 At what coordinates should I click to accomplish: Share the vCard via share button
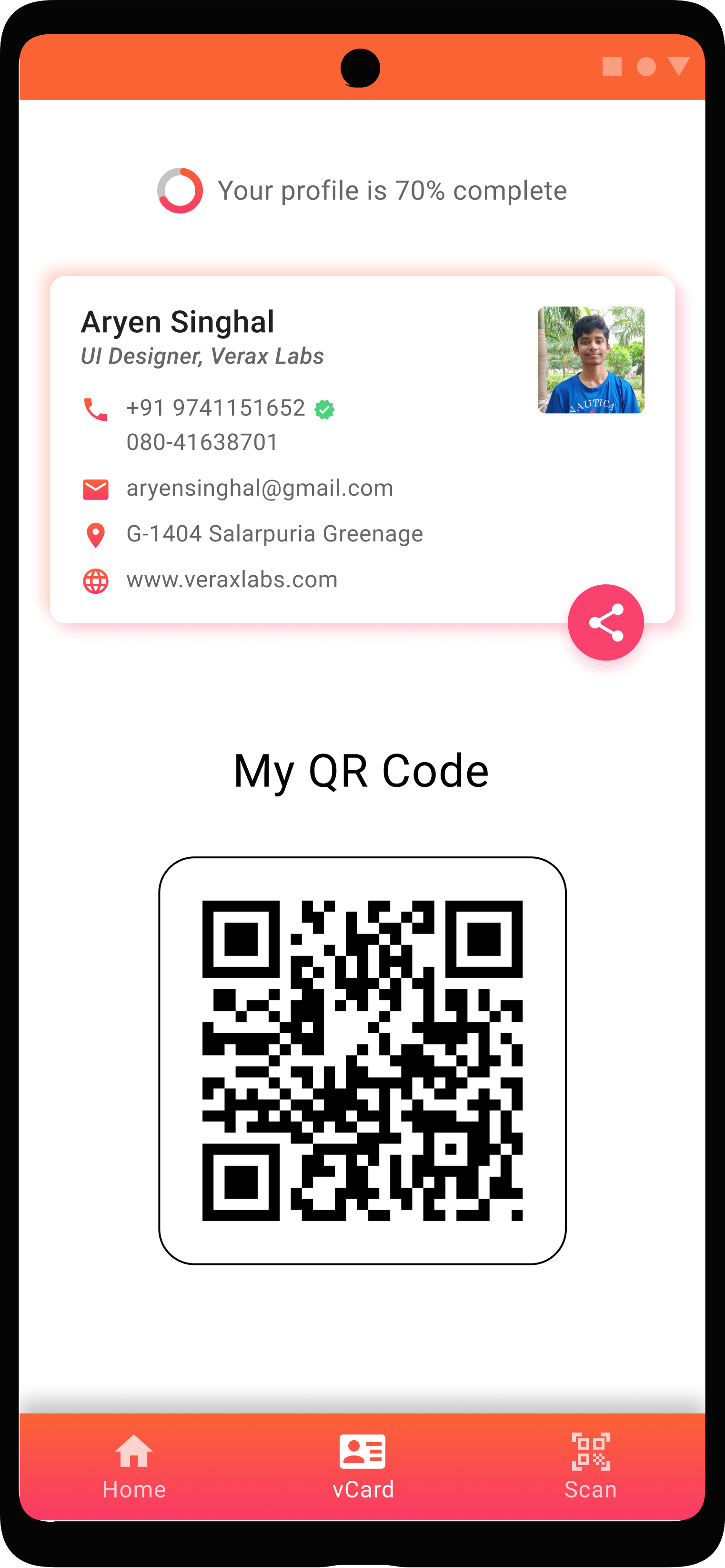tap(605, 622)
